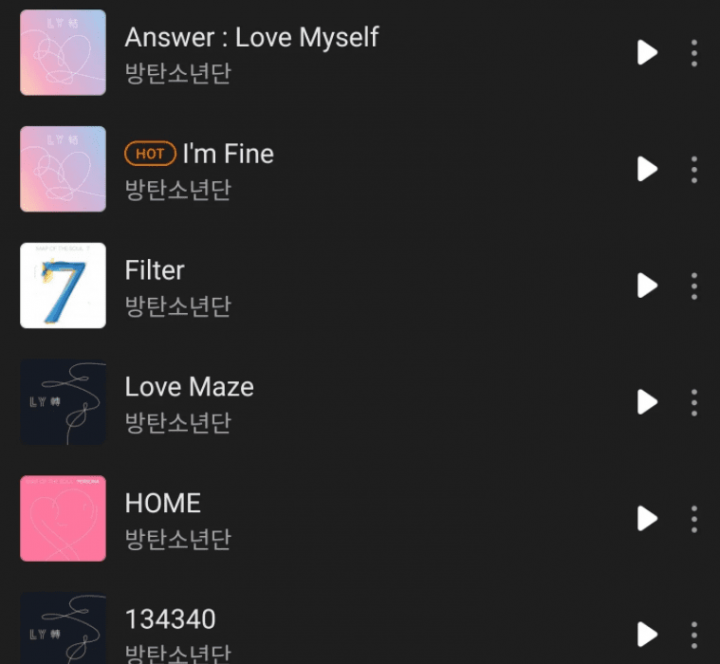Play the song 134340
The height and width of the screenshot is (664, 720).
pos(648,634)
